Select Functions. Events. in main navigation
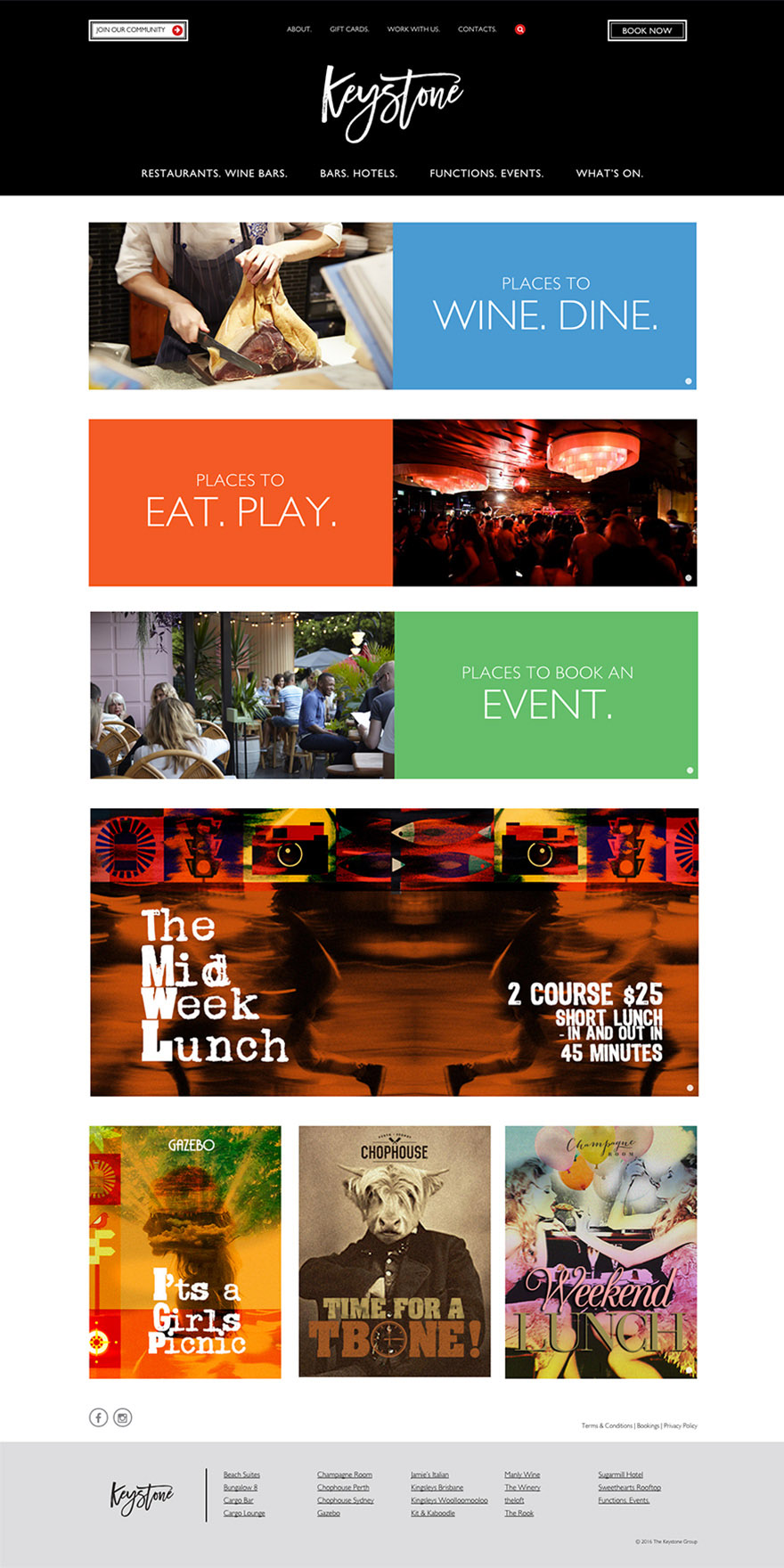Viewport: 784px width, 1568px height. (x=486, y=174)
